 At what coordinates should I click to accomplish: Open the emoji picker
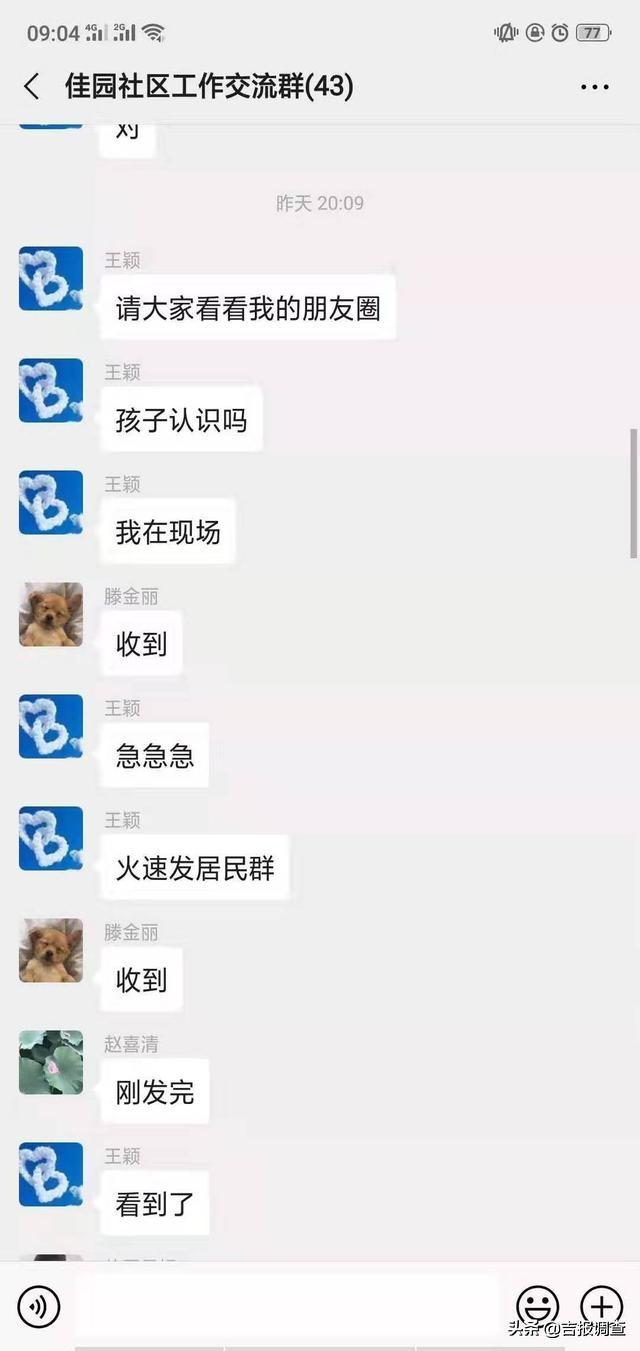537,1306
